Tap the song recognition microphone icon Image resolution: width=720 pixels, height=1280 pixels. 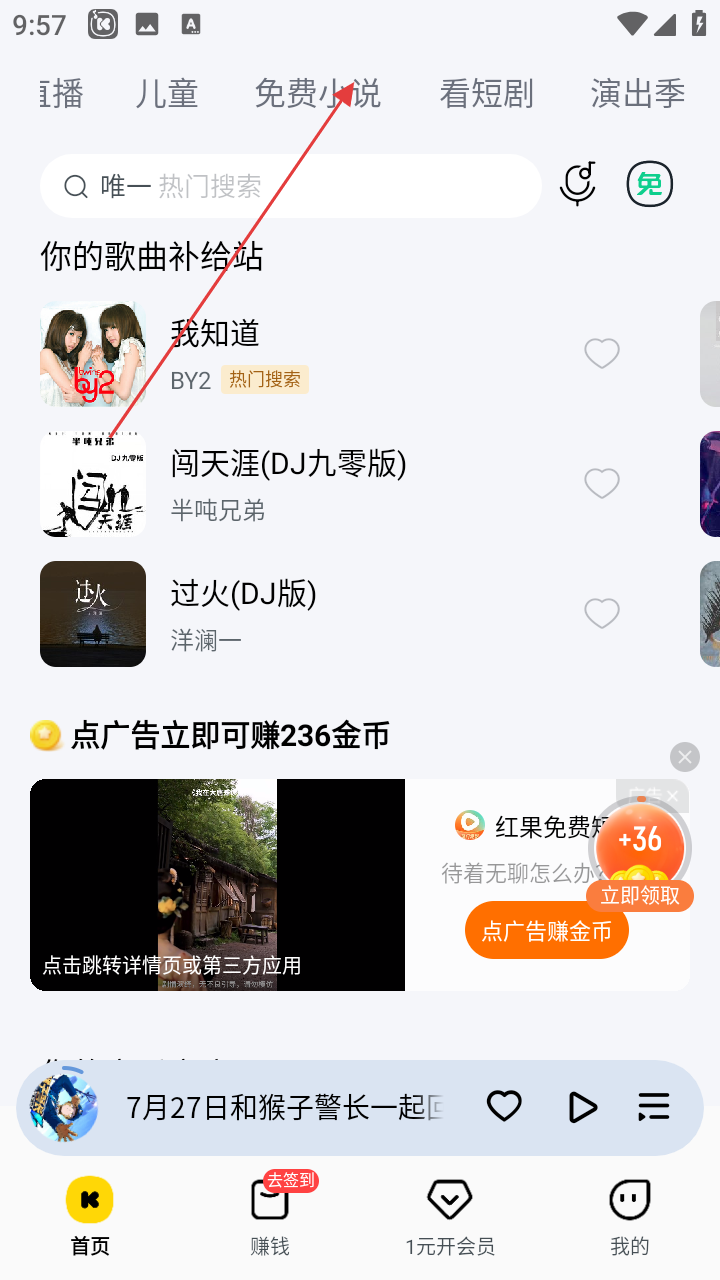578,184
